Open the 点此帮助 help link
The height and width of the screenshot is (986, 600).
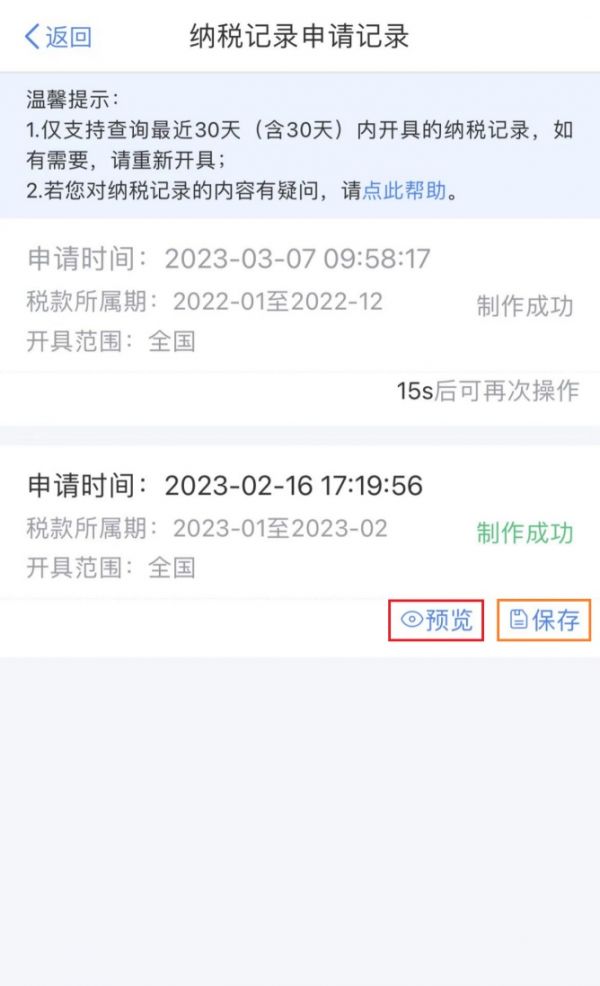404,190
